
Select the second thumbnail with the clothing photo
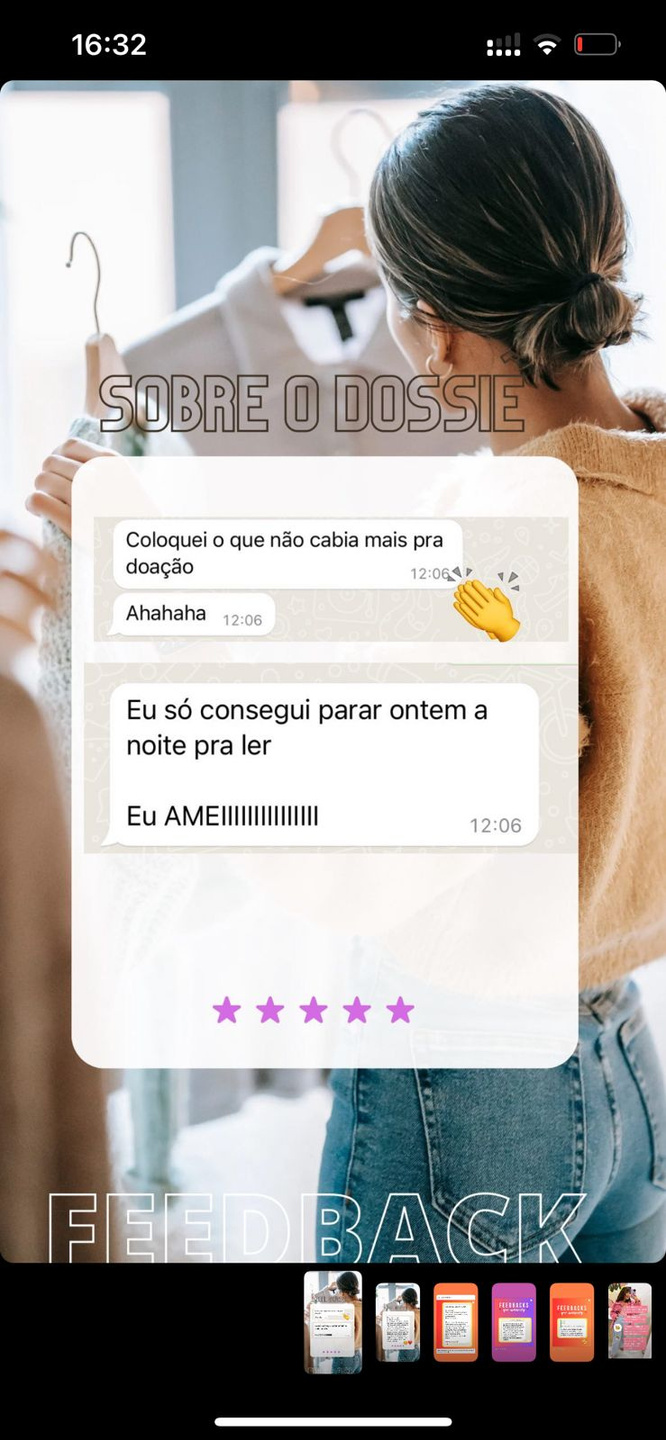(x=397, y=1322)
